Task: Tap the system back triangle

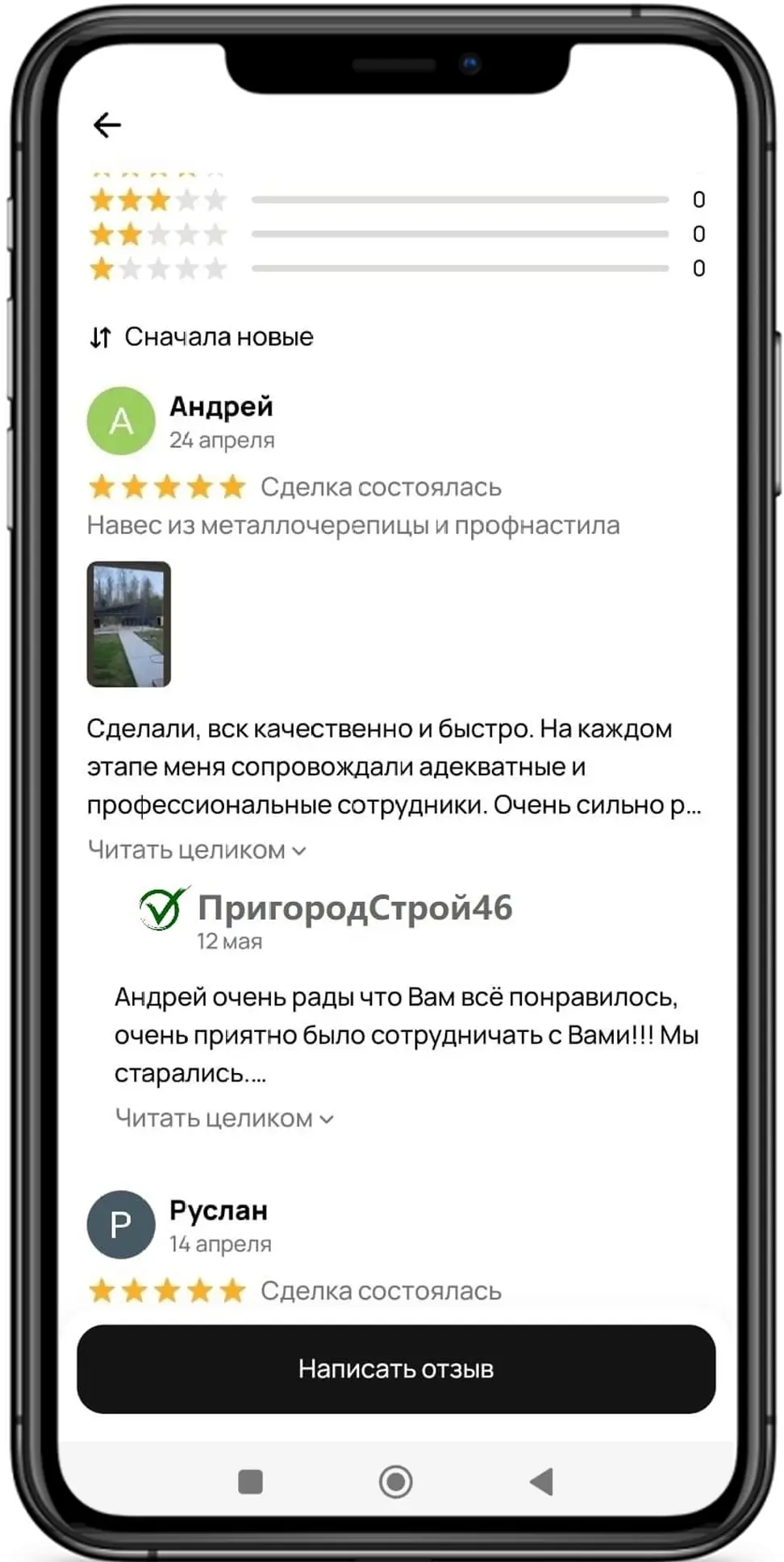Action: click(541, 1482)
